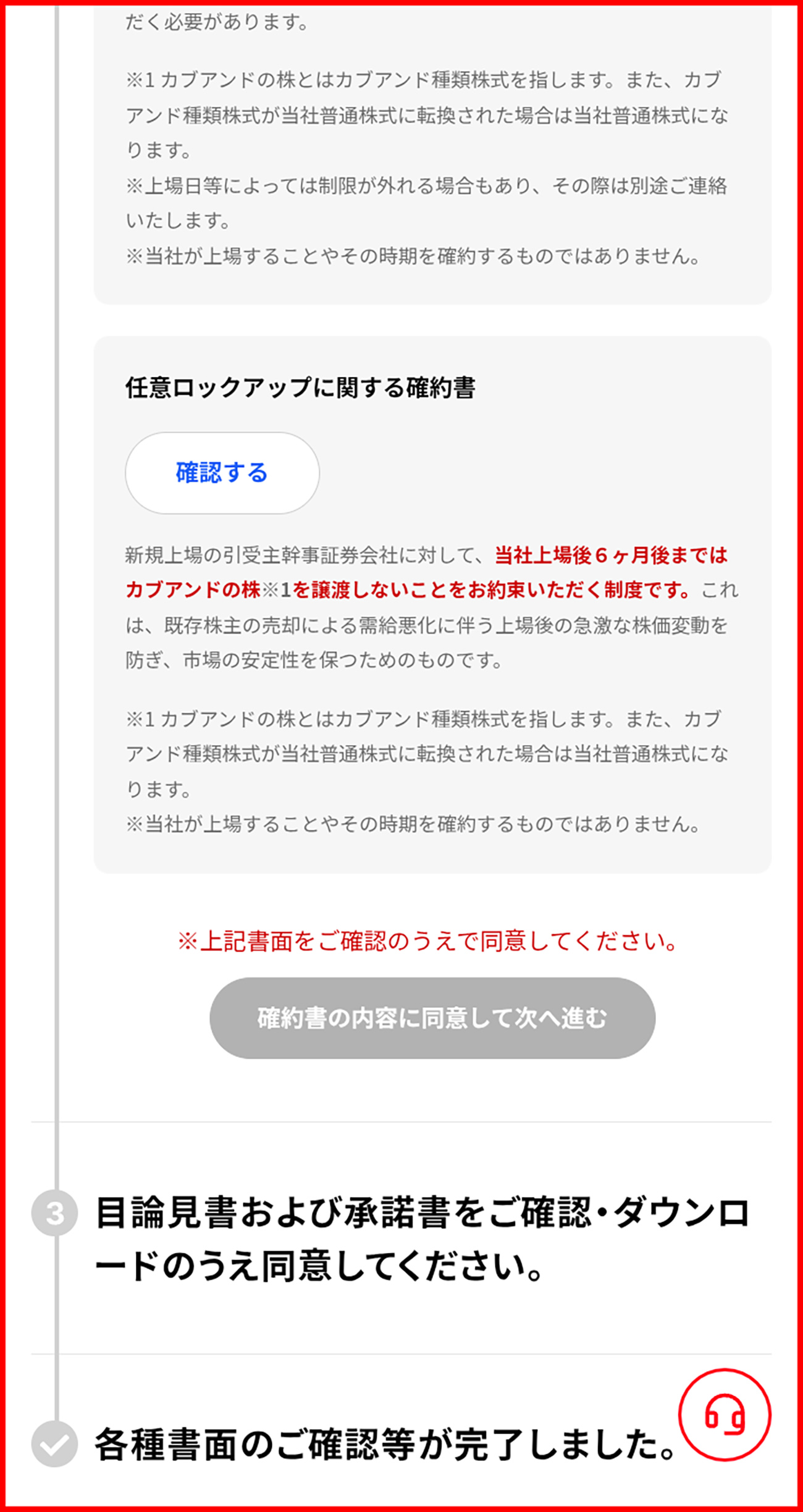This screenshot has height=1512, width=803.
Task: Tap 確約書の内容に同意して次へ進む button
Action: pos(432,1018)
